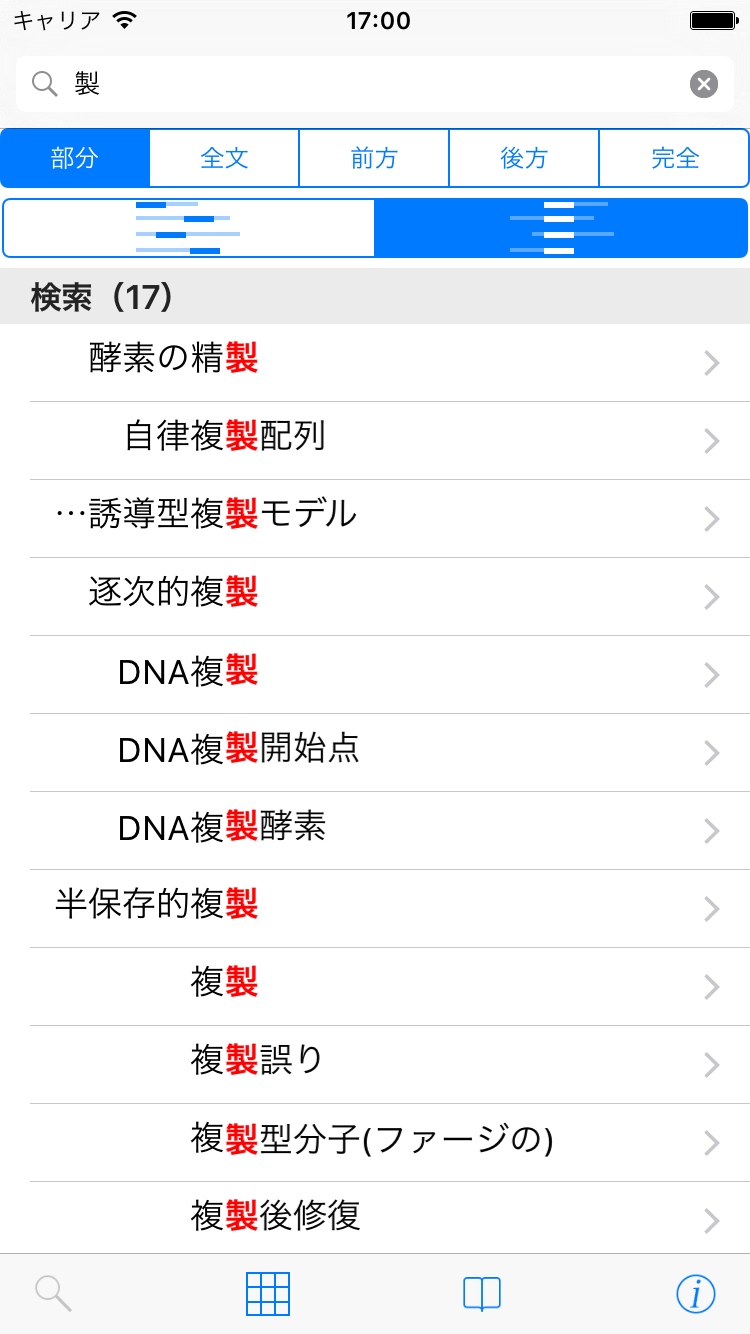Select the 前方 match tab
The width and height of the screenshot is (750, 1334).
tap(374, 158)
